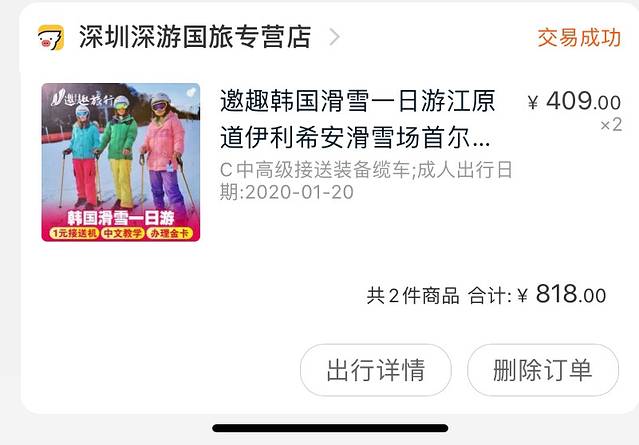Tap the 出行详情 button
The image size is (639, 445).
coord(375,370)
